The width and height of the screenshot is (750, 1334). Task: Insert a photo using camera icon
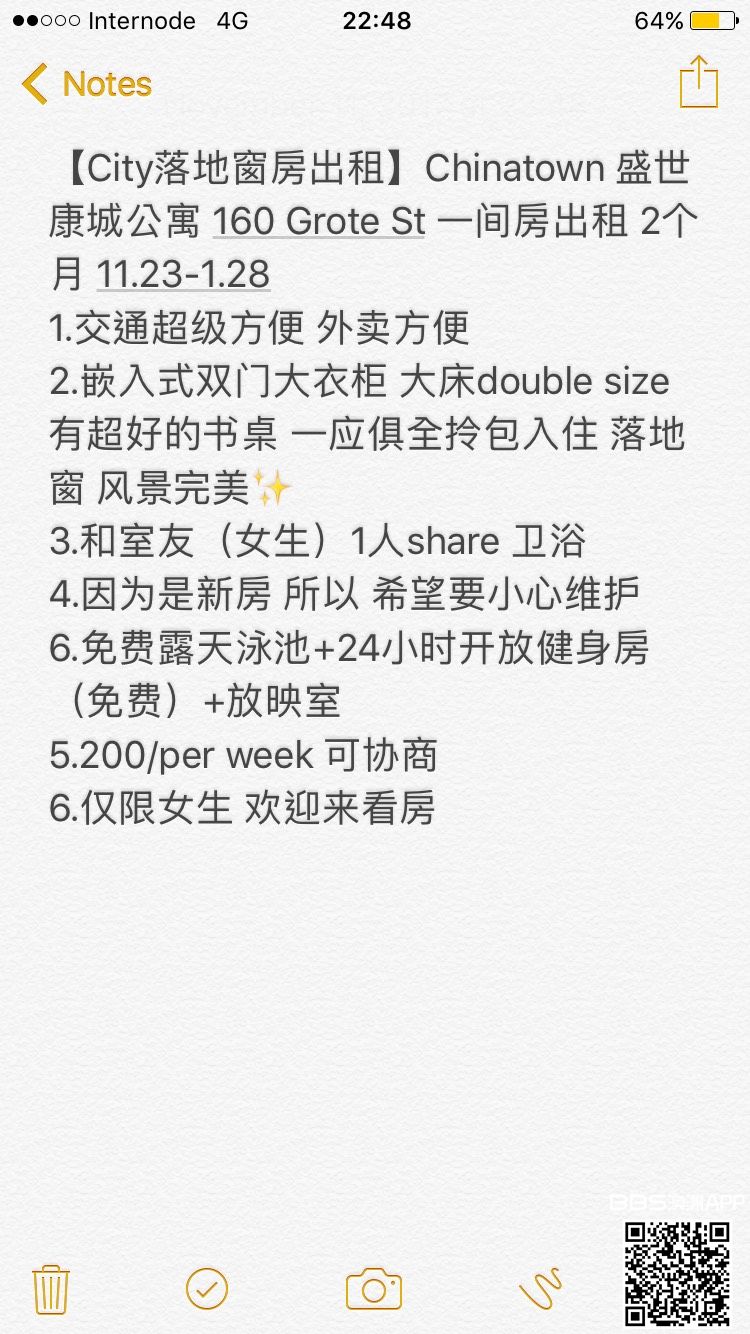pyautogui.click(x=373, y=1288)
